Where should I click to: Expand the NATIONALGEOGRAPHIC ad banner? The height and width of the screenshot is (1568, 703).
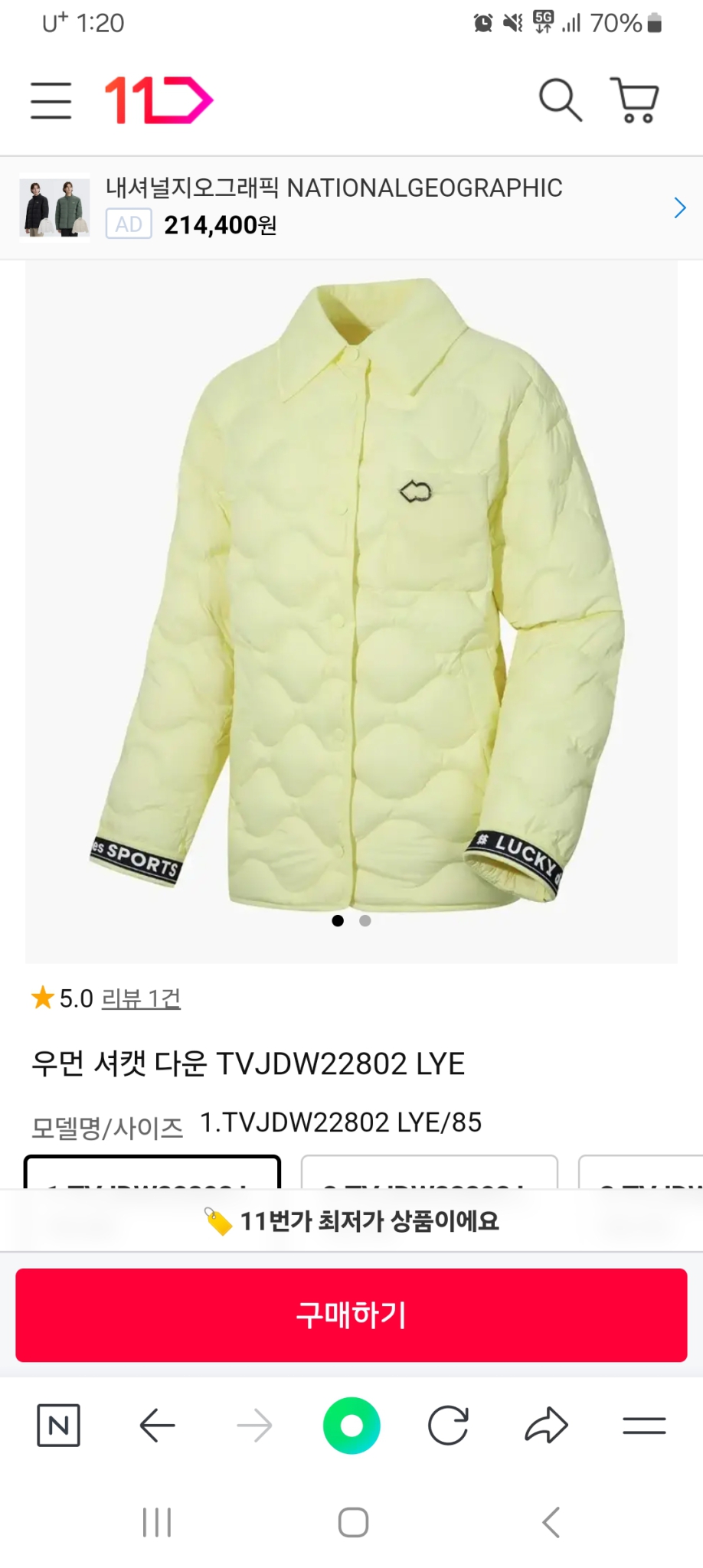point(678,207)
